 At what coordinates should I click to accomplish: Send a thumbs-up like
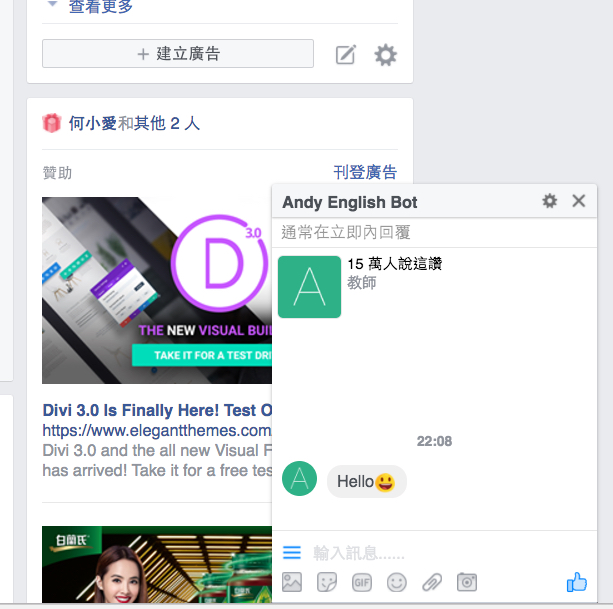tap(576, 581)
